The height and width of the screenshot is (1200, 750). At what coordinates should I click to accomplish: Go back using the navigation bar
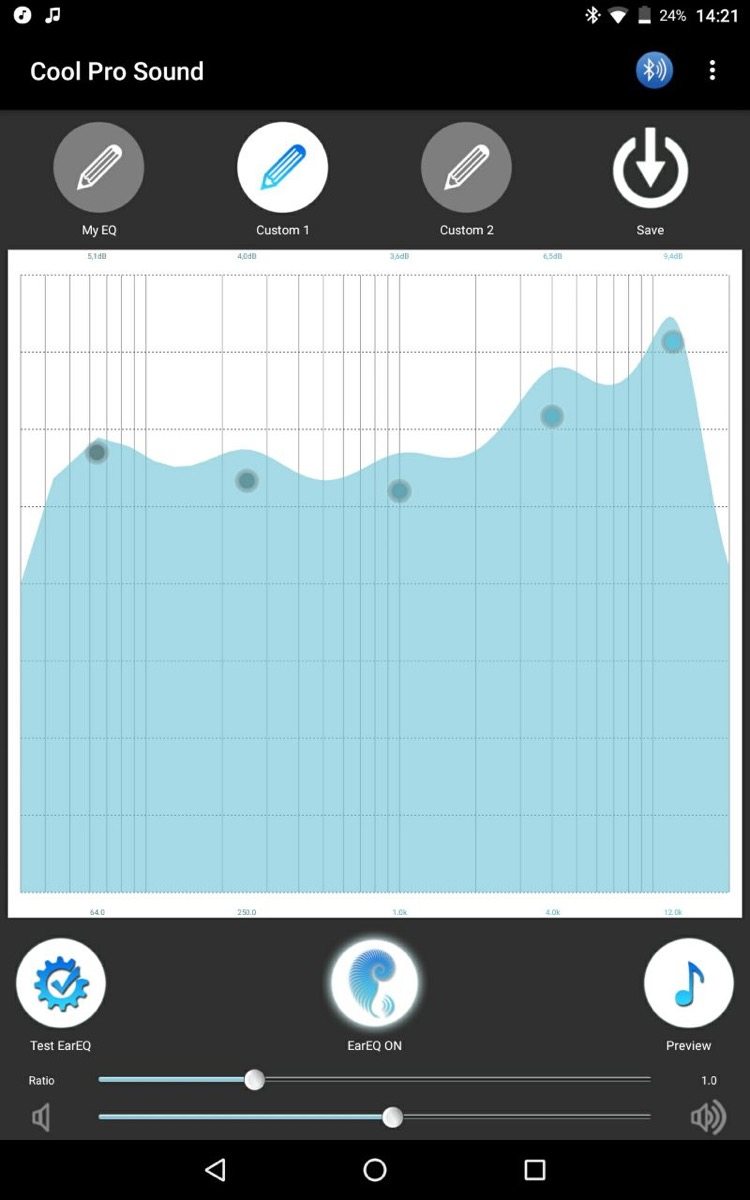[x=215, y=1169]
